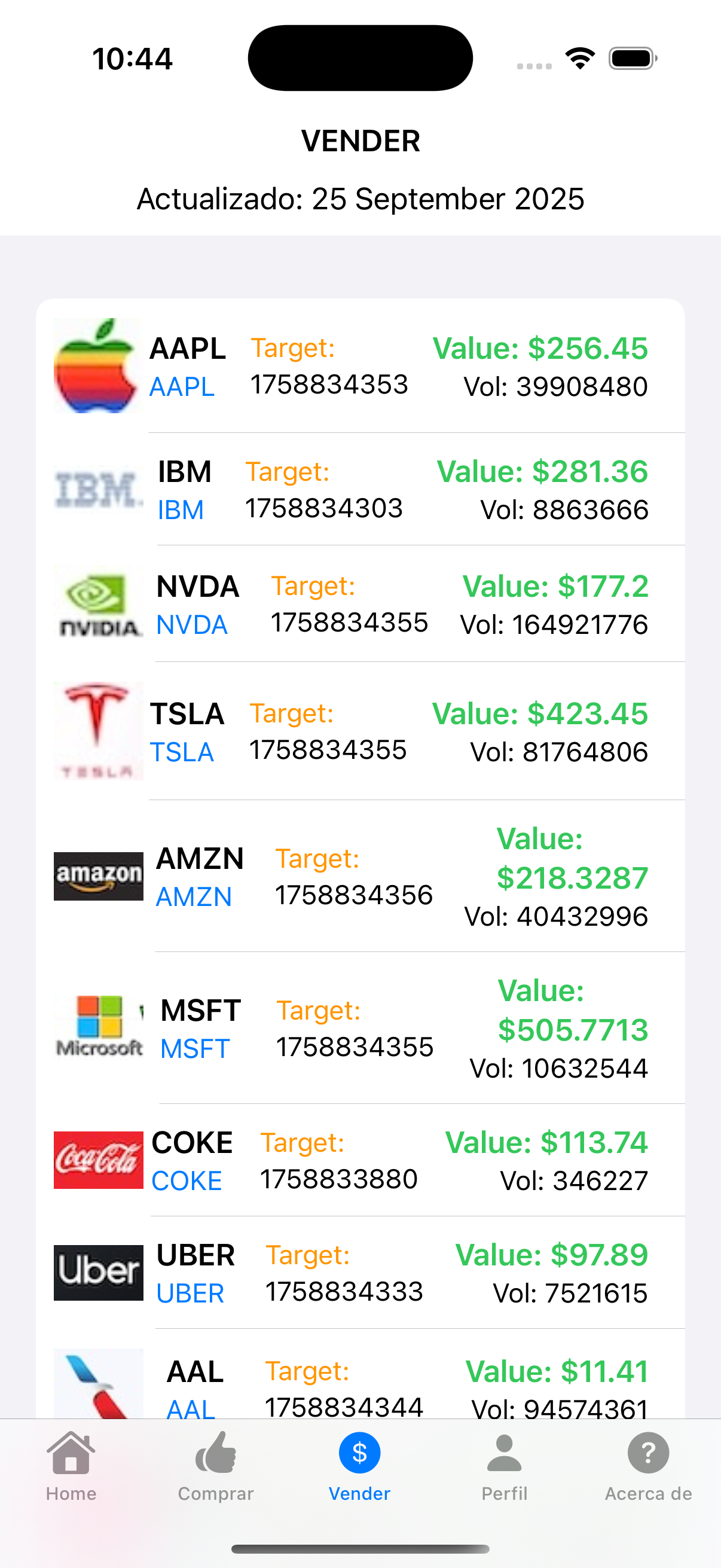View the MSFT stock row
The image size is (721, 1568).
pyautogui.click(x=360, y=1029)
